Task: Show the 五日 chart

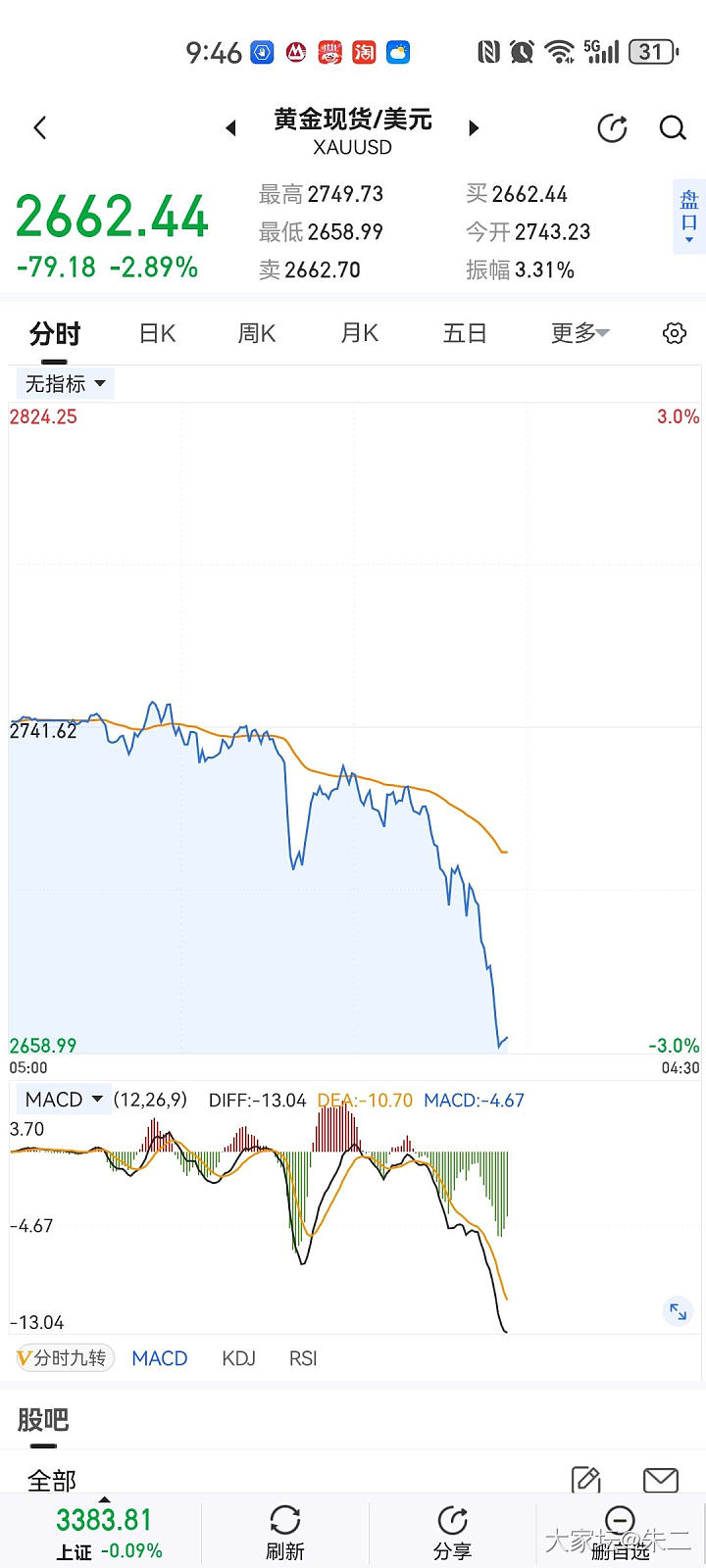Action: 464,334
